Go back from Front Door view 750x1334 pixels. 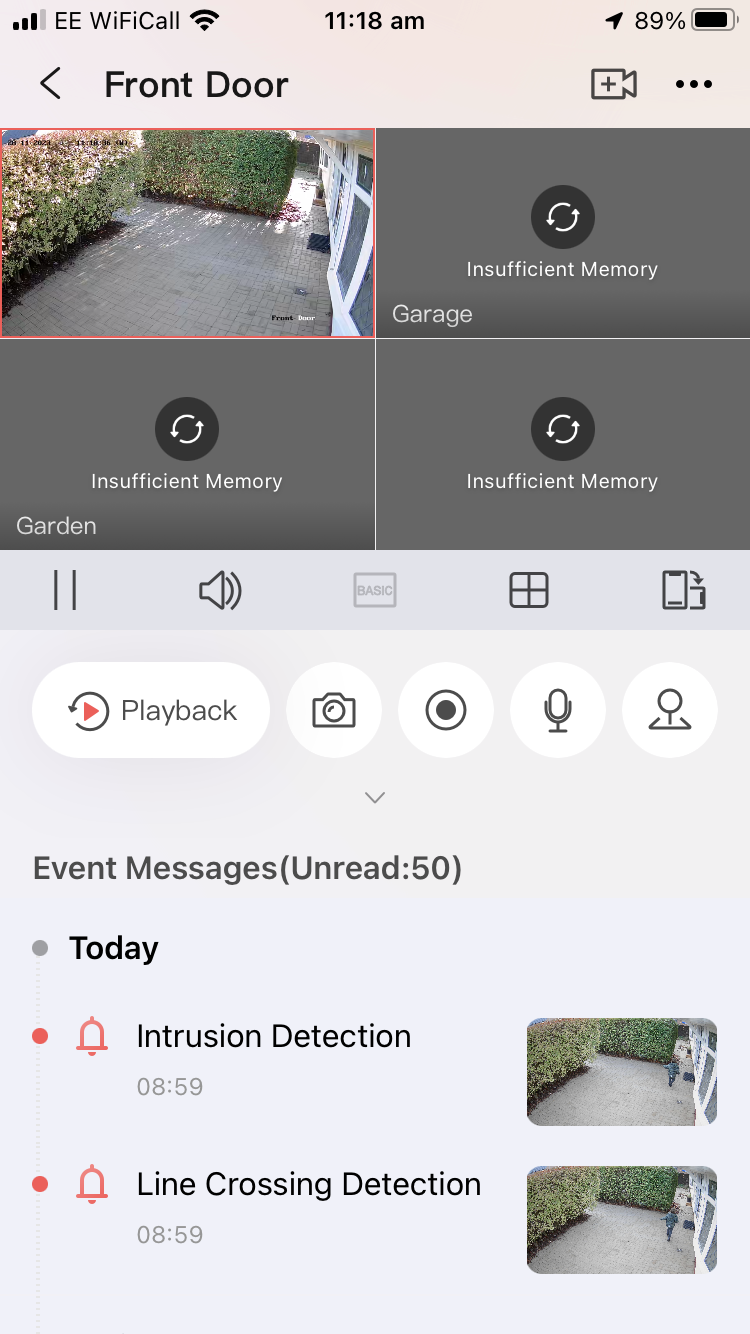click(x=50, y=84)
